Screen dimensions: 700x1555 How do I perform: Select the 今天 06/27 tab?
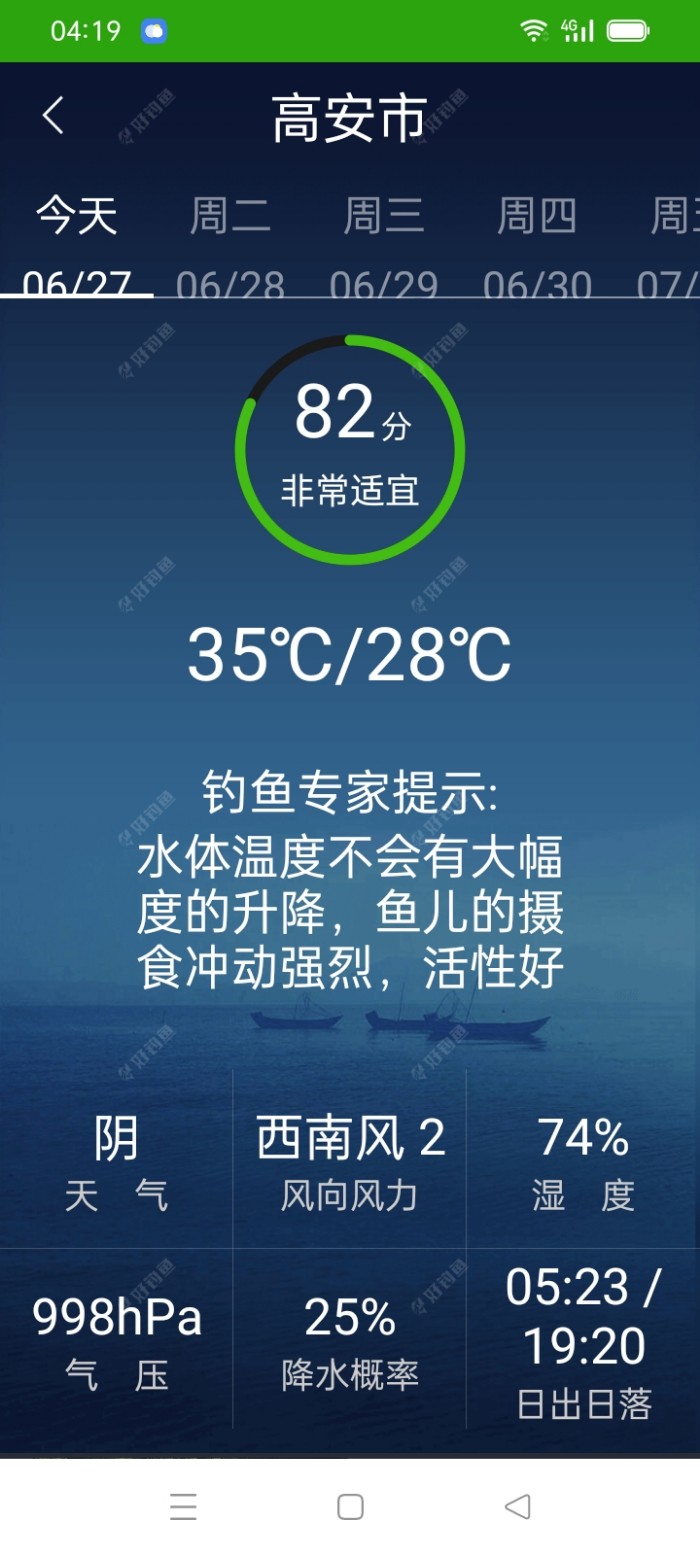click(77, 243)
